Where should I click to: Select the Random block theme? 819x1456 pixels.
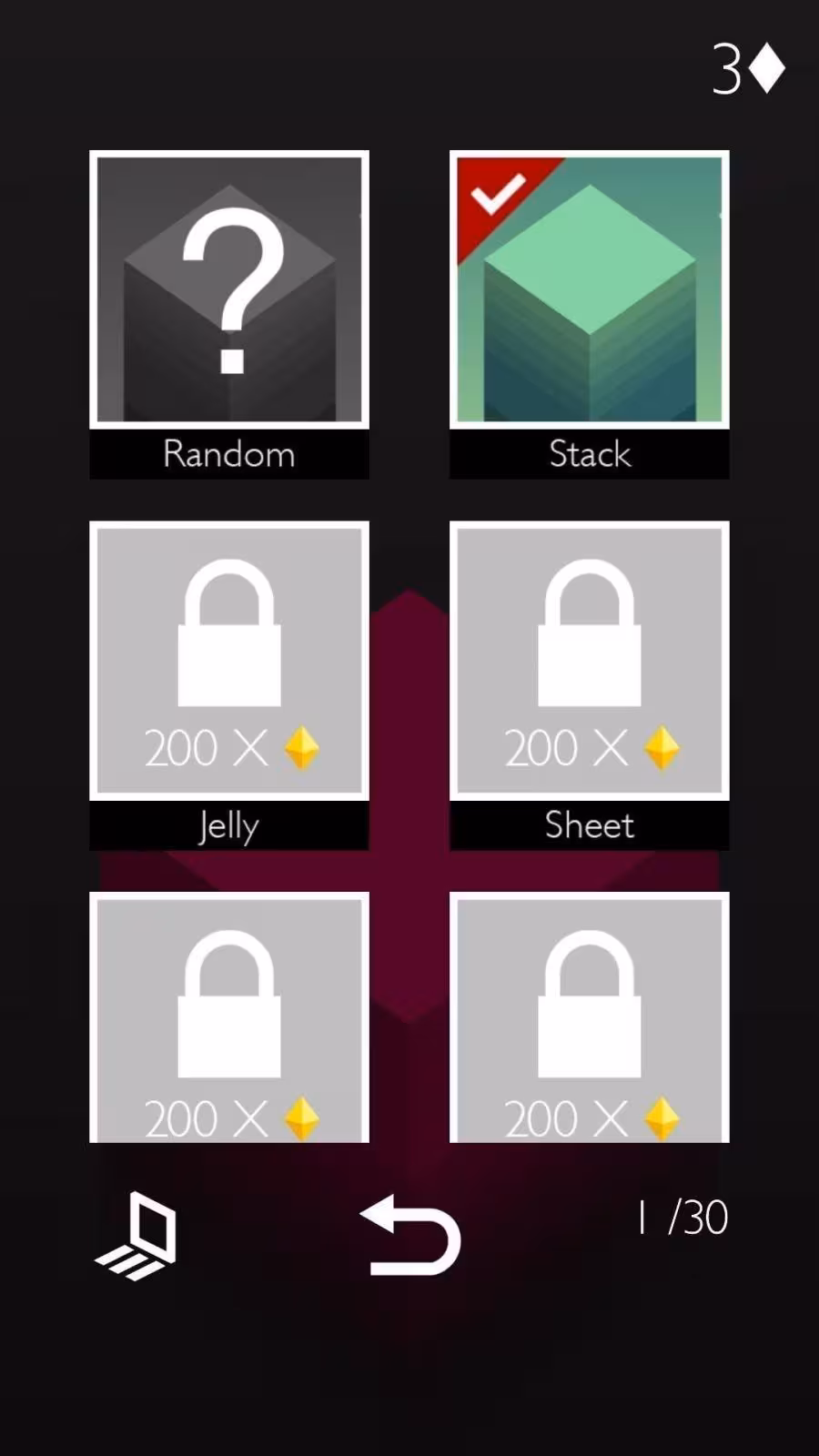coord(229,290)
